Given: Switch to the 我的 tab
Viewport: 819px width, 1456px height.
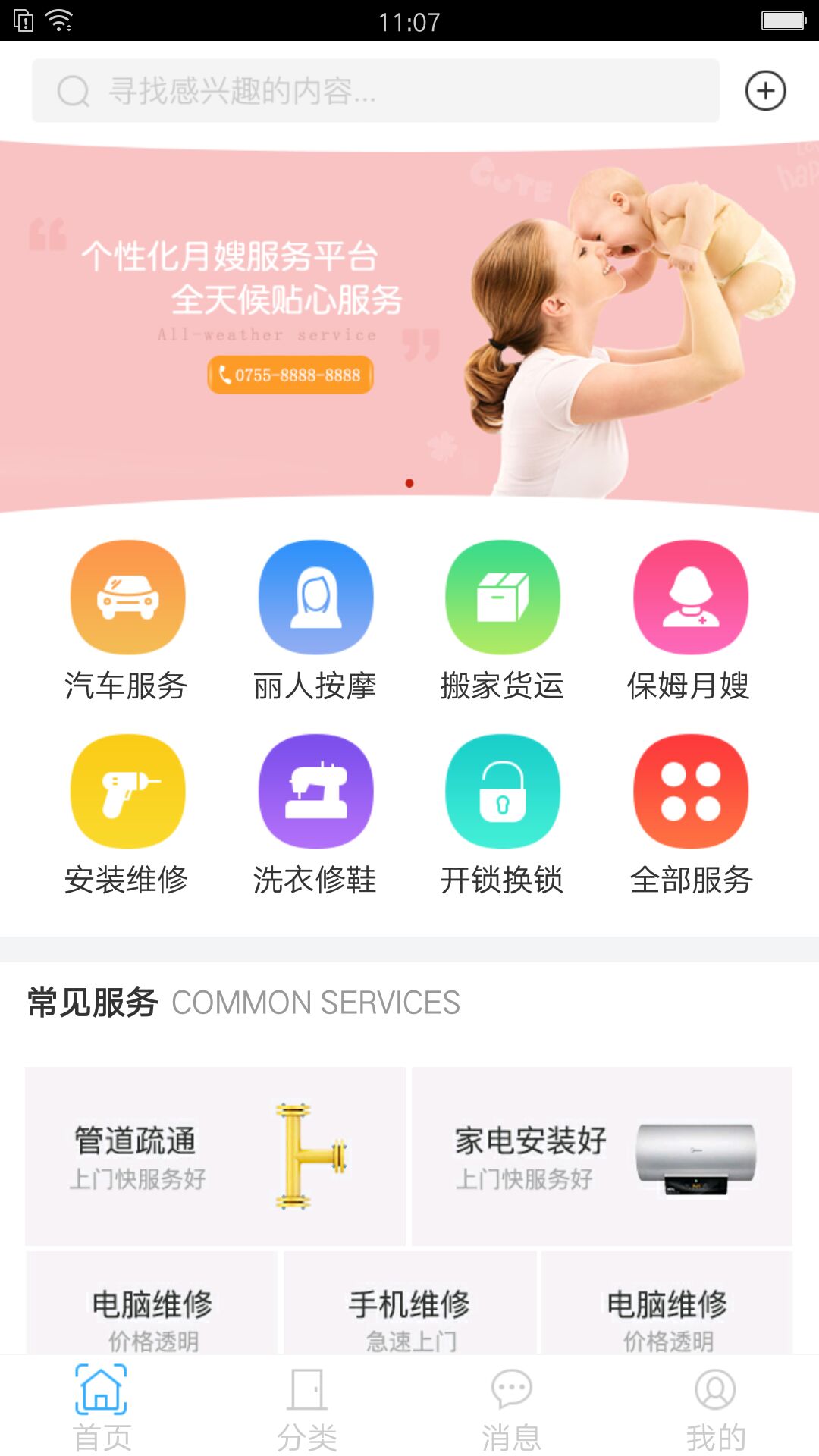Looking at the screenshot, I should 716,1407.
